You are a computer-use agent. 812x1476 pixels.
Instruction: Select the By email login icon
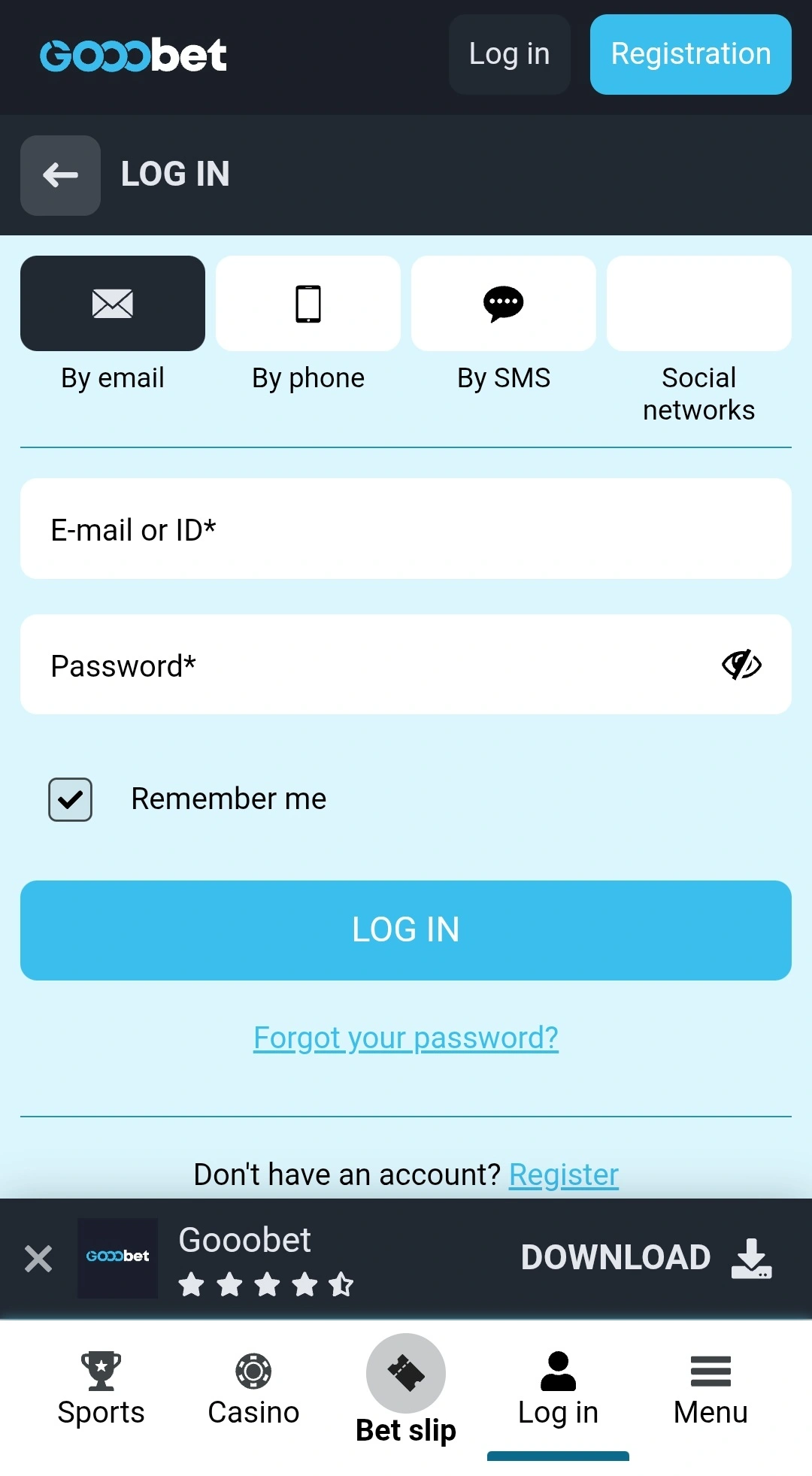tap(112, 303)
